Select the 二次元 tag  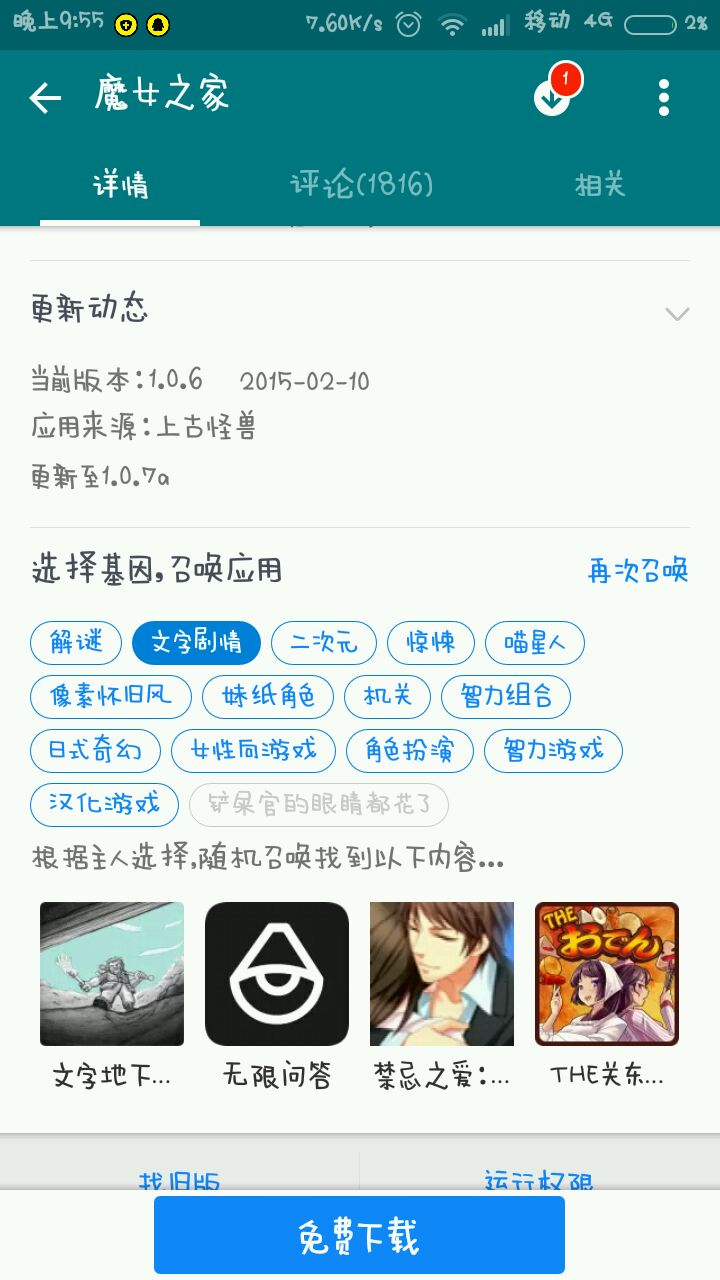323,643
